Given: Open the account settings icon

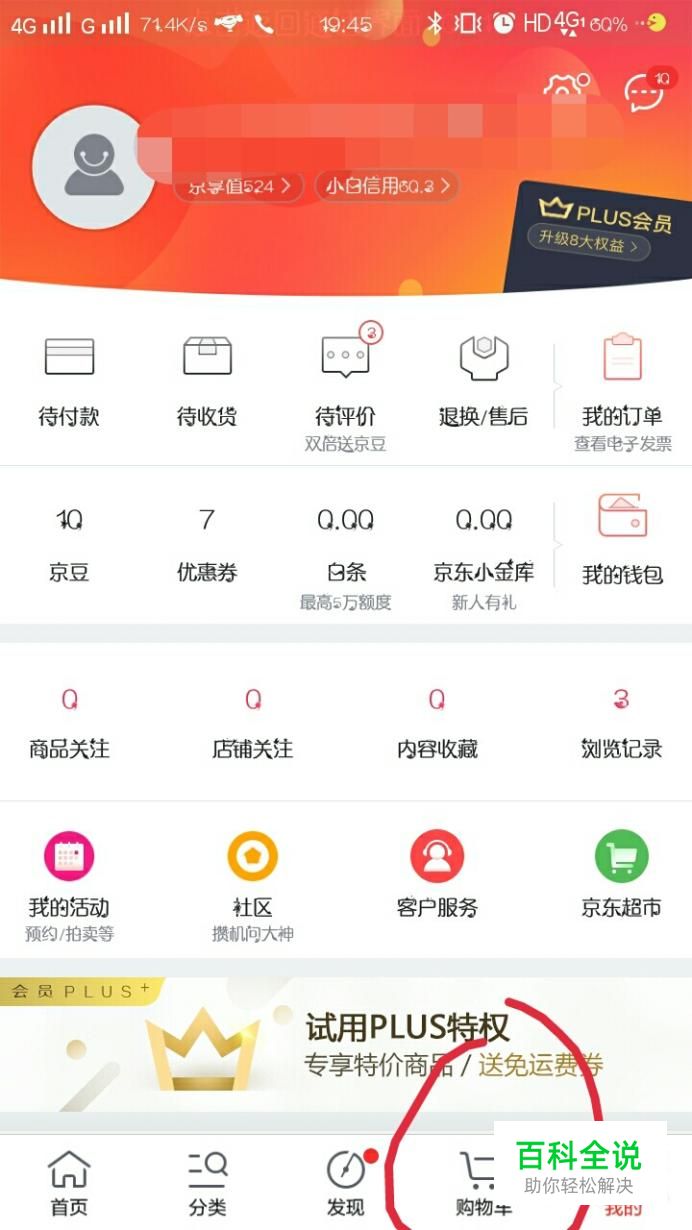Looking at the screenshot, I should pos(565,87).
